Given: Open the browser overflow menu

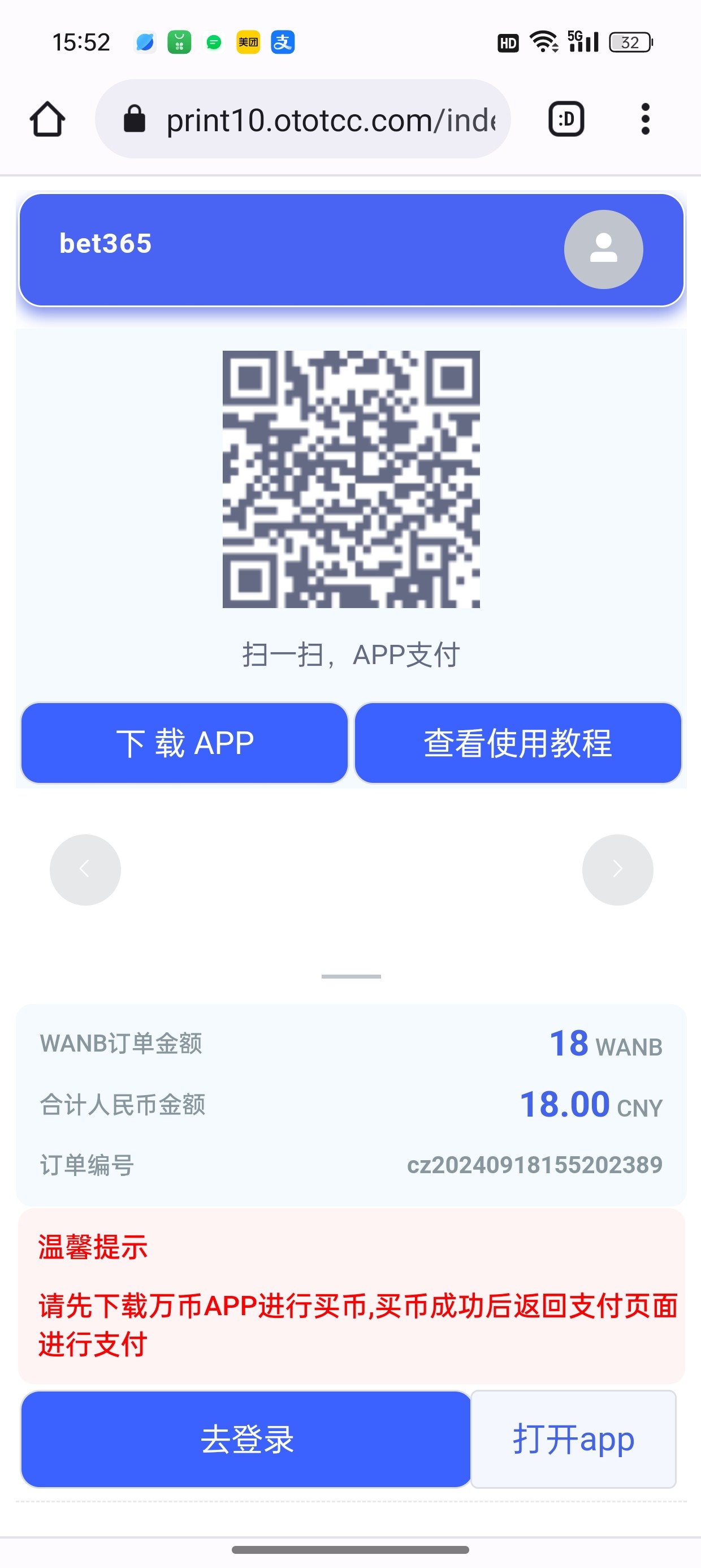Looking at the screenshot, I should [645, 119].
